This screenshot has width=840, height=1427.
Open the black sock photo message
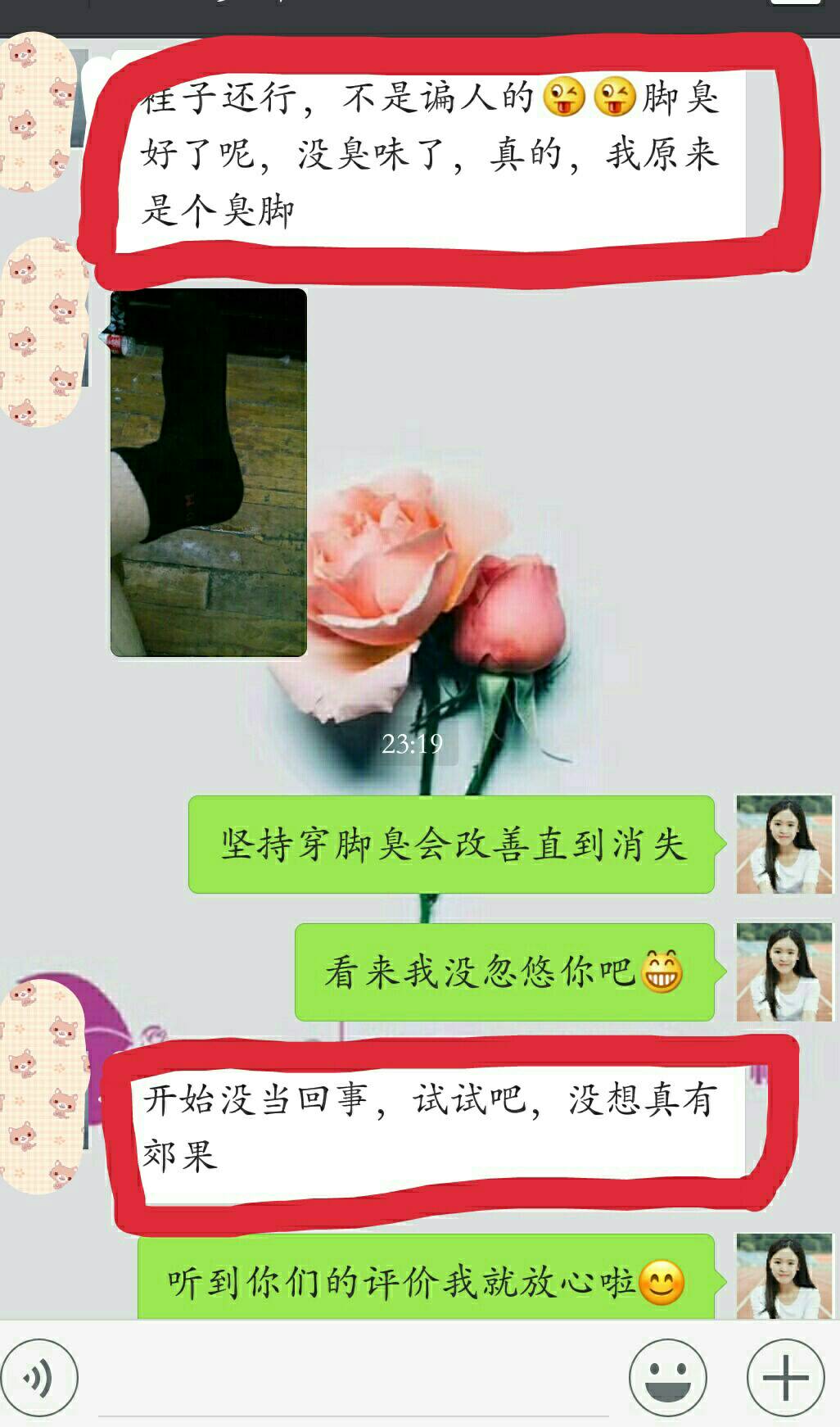tap(209, 473)
